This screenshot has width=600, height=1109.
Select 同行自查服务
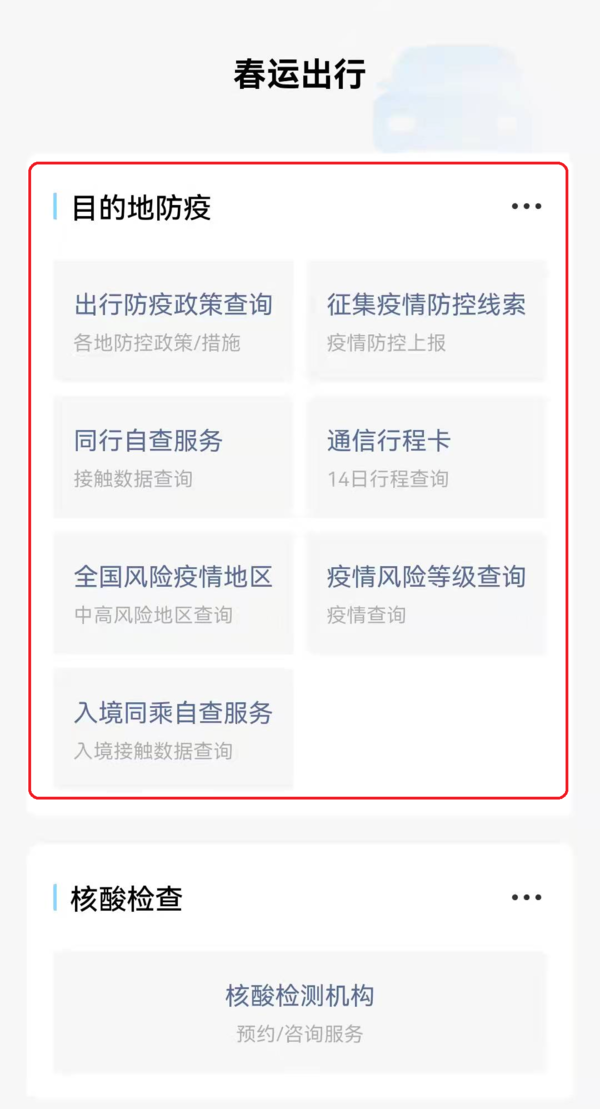[x=173, y=456]
